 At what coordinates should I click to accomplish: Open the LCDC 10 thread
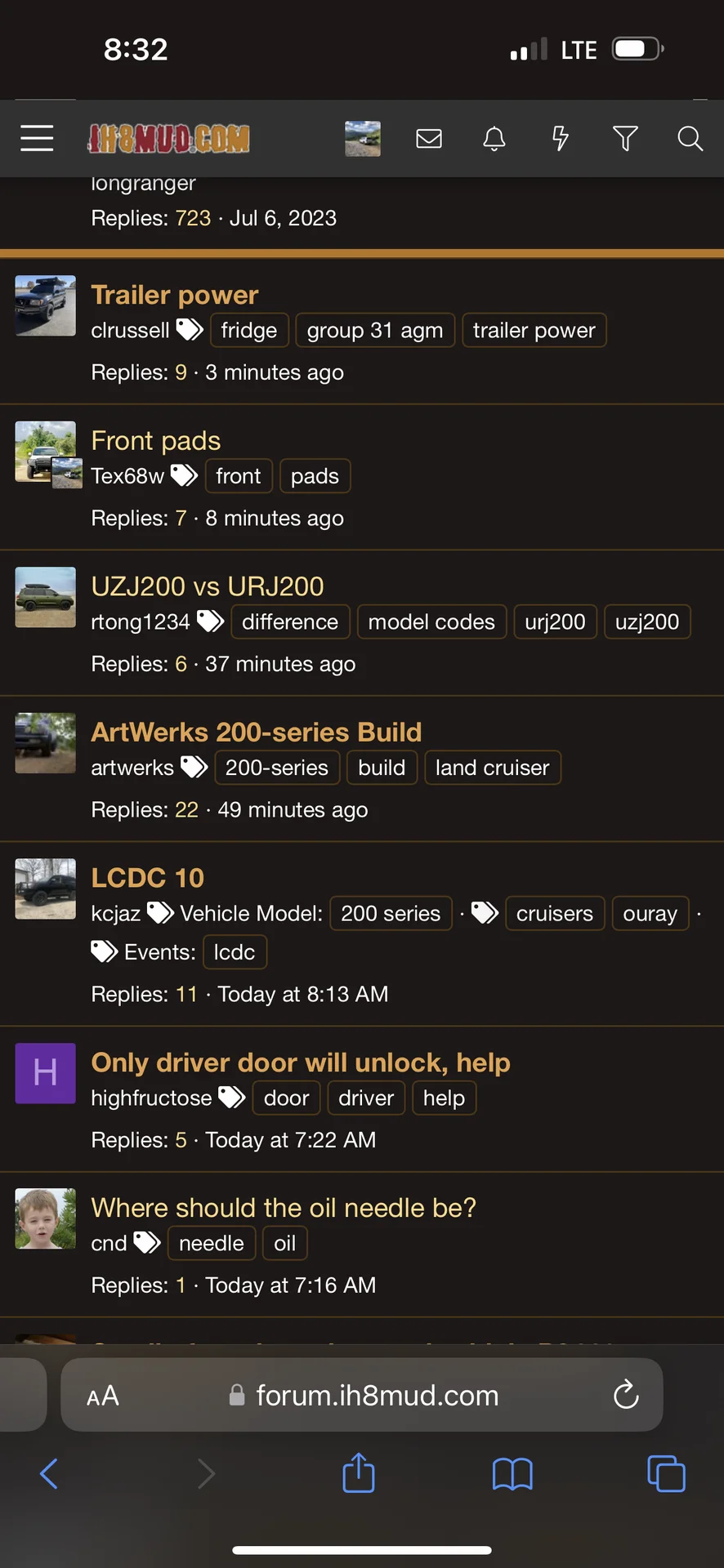[x=148, y=878]
